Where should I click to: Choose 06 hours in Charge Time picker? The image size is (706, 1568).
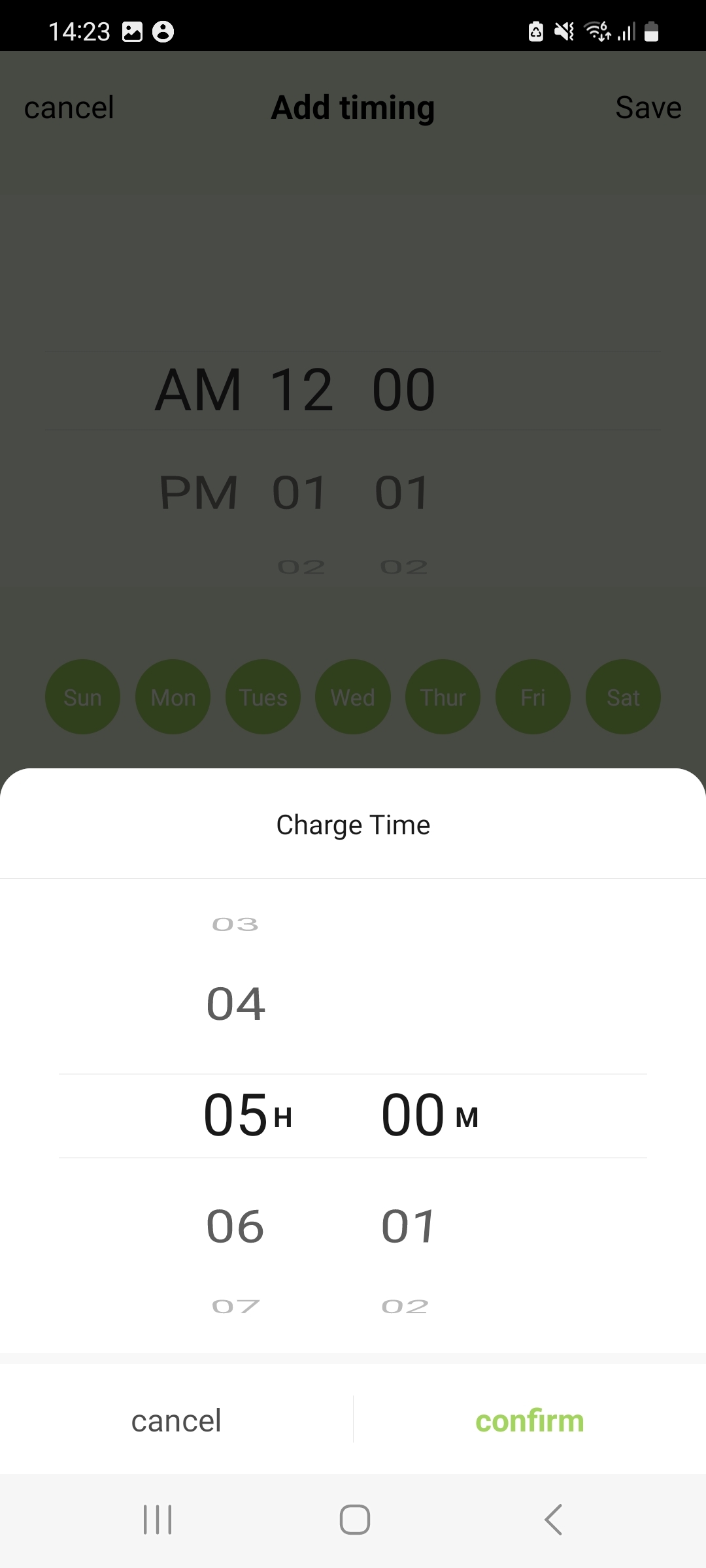235,1226
